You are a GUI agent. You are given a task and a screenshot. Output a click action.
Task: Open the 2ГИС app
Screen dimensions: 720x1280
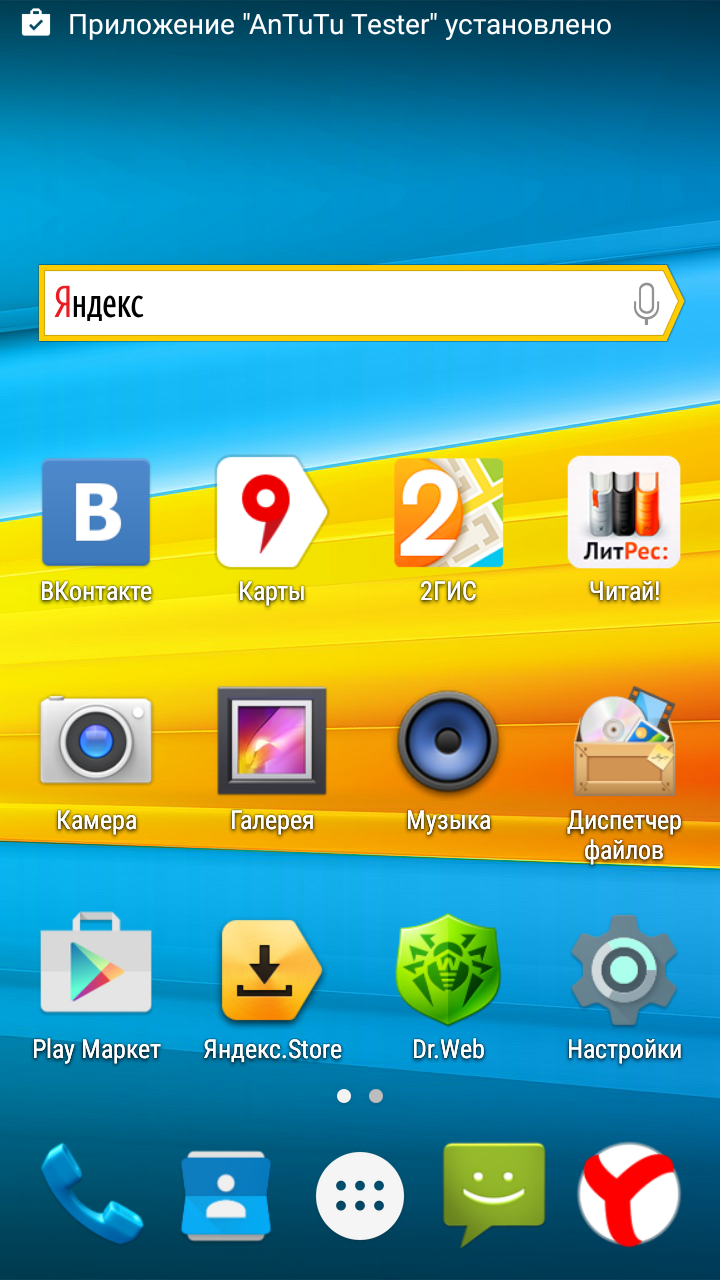[448, 512]
